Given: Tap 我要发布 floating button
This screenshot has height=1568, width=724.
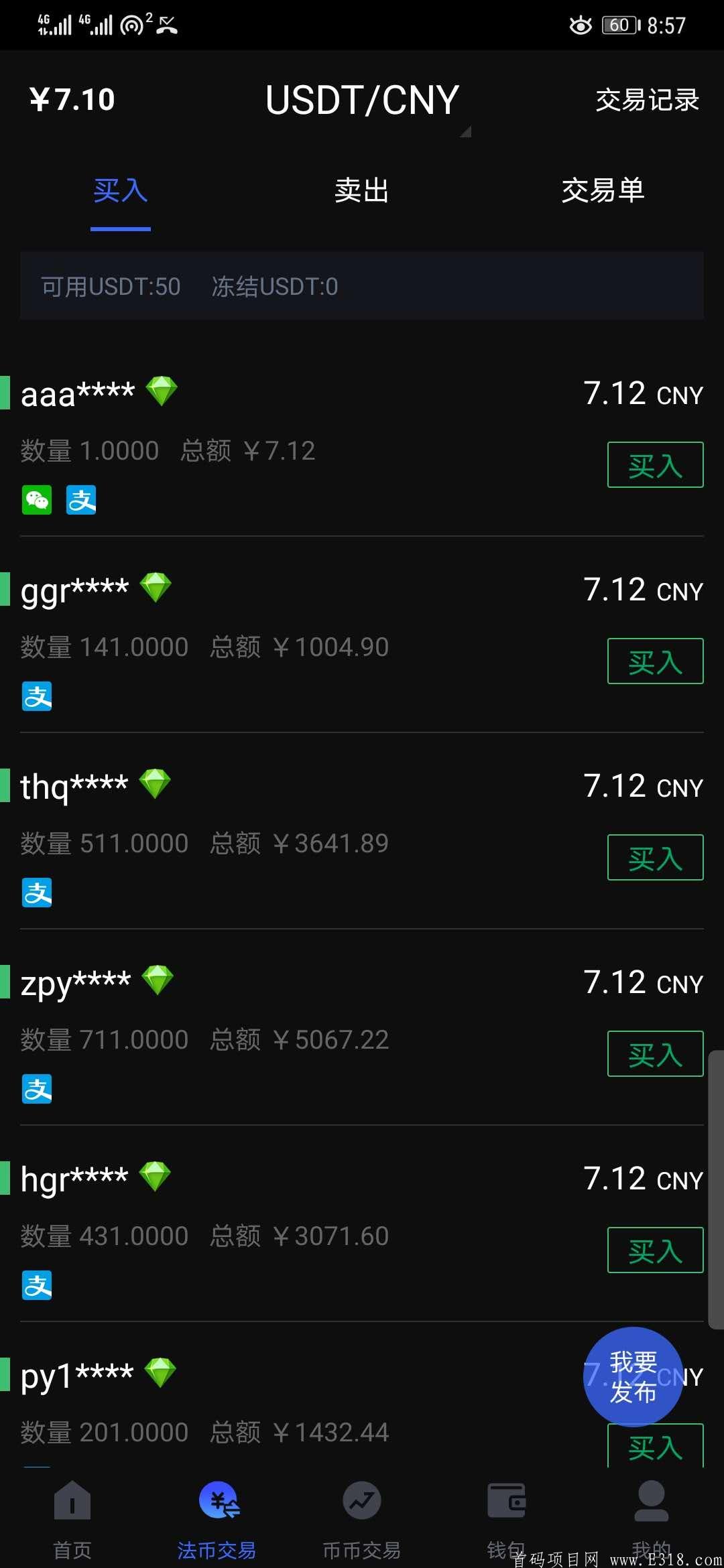Looking at the screenshot, I should coord(633,1376).
